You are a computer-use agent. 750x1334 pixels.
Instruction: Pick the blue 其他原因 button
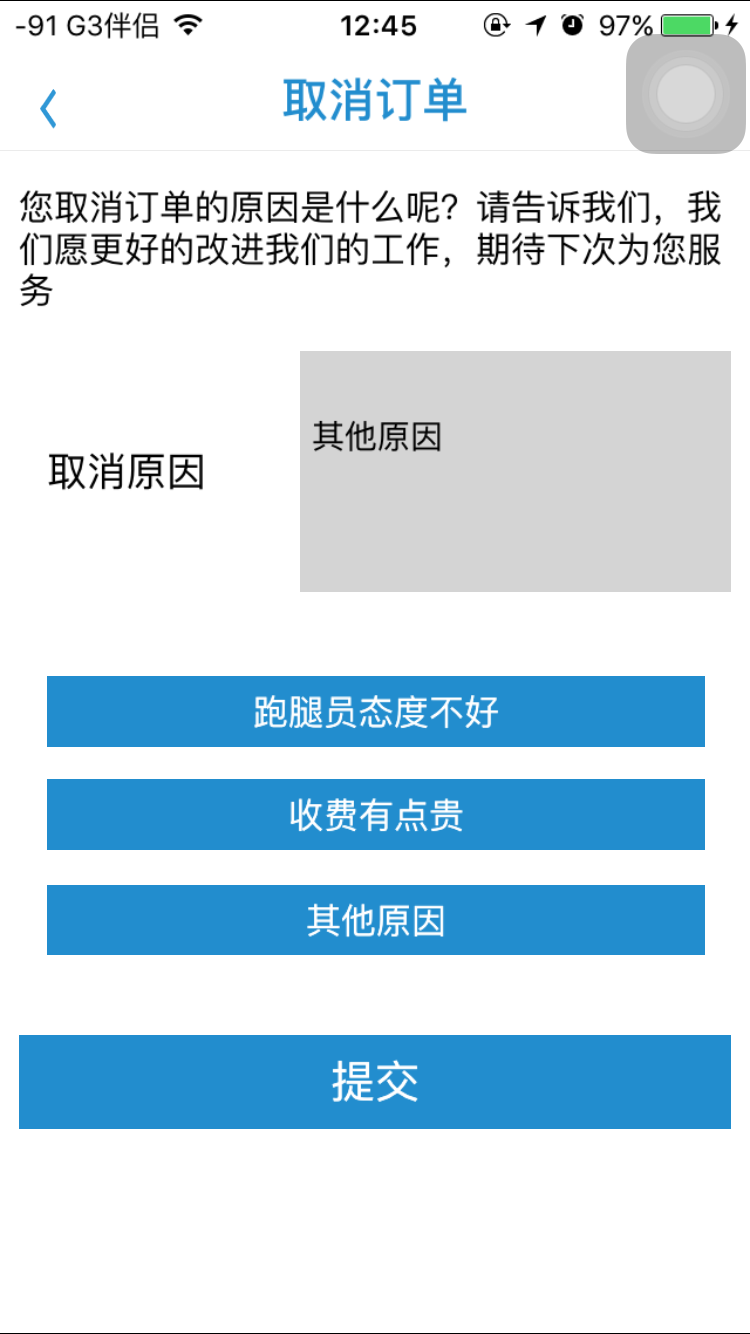[376, 920]
